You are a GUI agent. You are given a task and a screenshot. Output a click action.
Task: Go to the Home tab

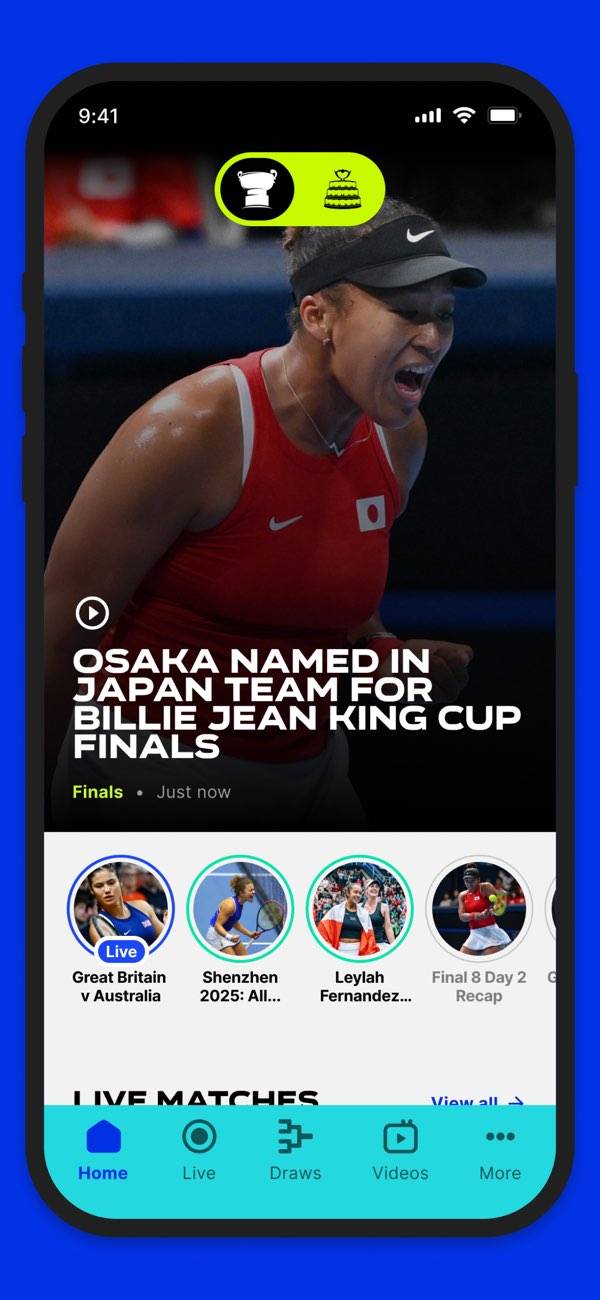[103, 1151]
